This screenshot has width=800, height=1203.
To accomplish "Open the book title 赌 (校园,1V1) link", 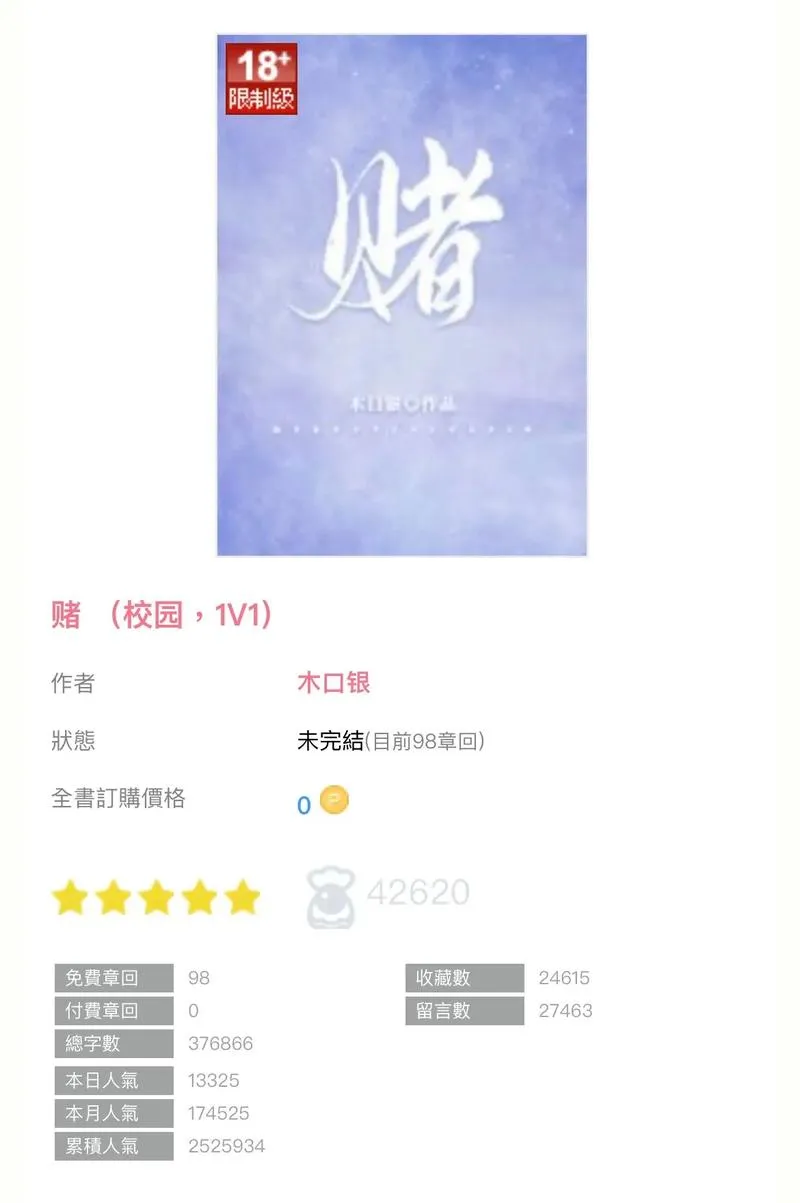I will point(162,616).
